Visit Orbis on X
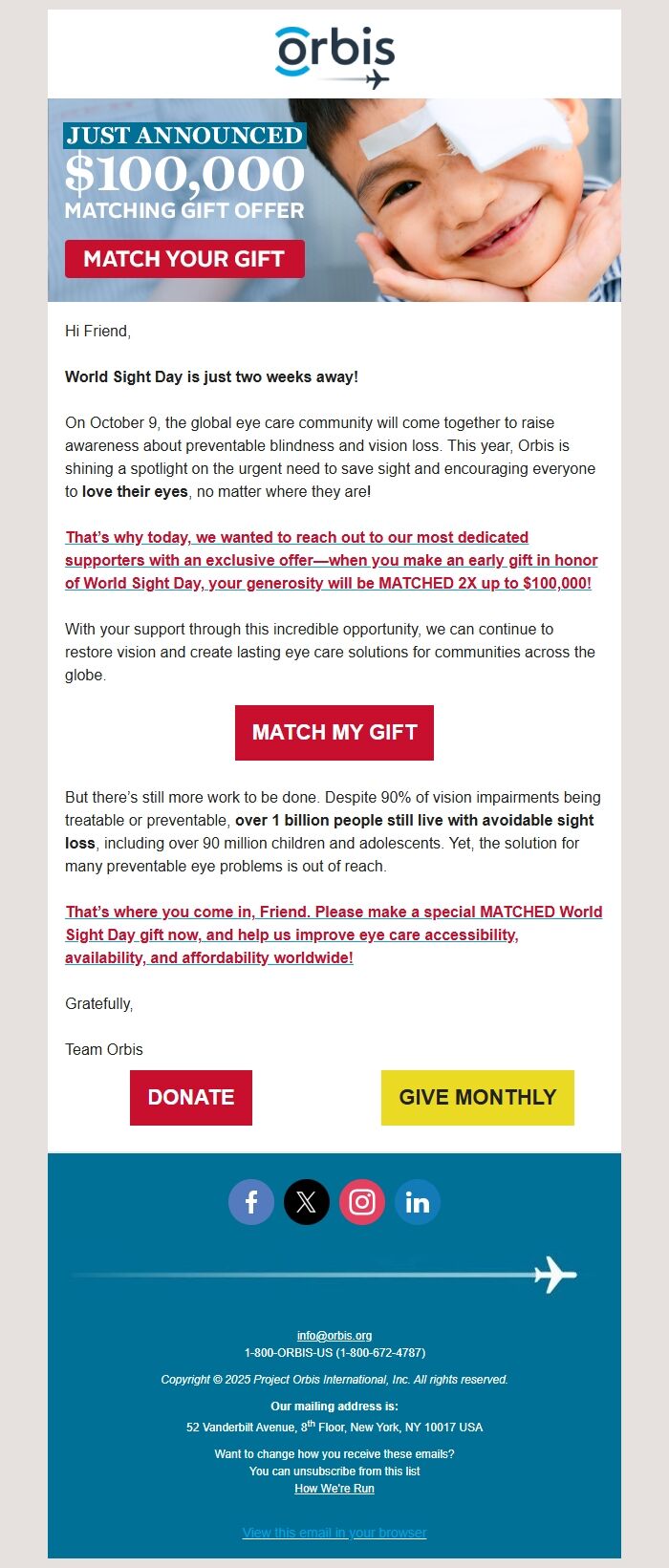 click(307, 1202)
